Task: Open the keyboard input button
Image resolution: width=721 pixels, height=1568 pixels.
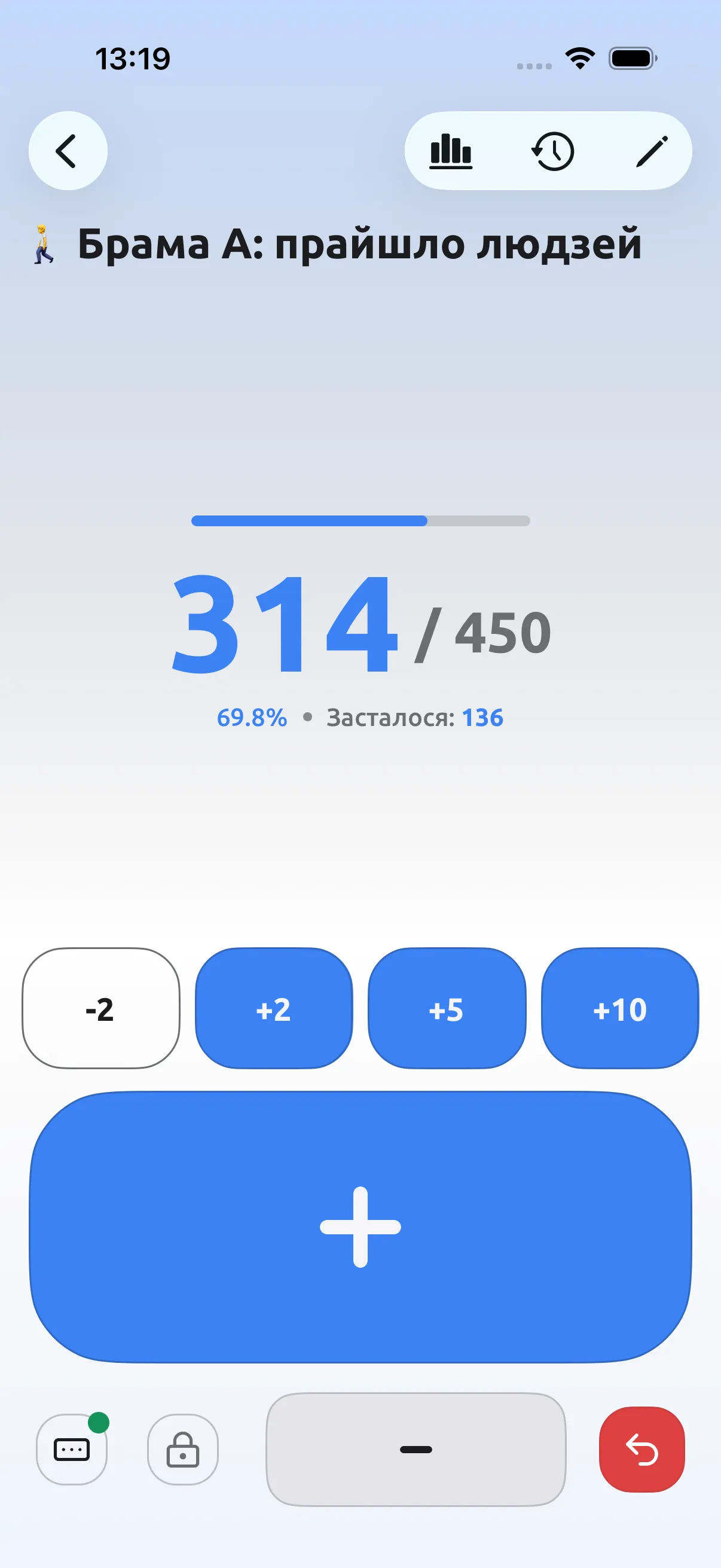Action: (x=72, y=1450)
